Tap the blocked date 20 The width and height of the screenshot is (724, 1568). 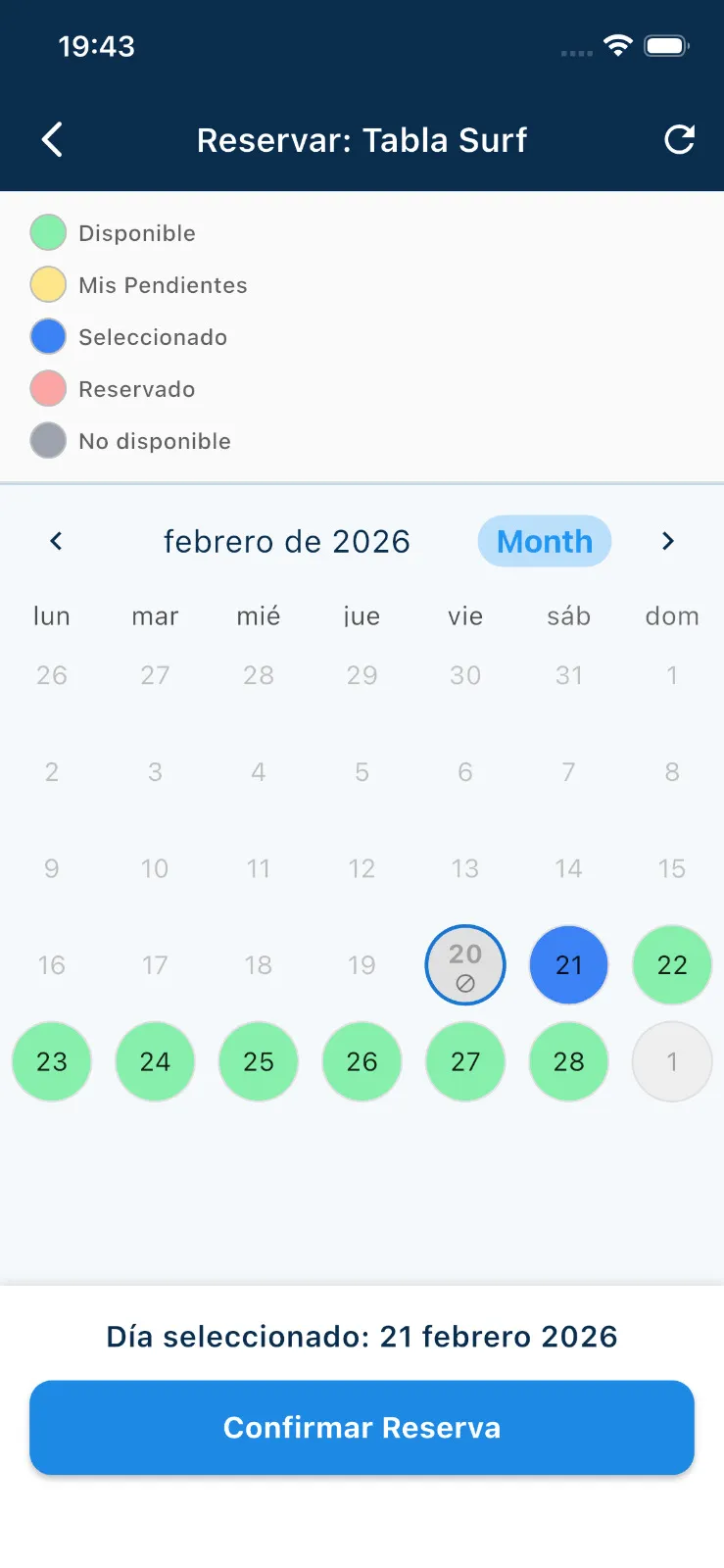point(464,964)
